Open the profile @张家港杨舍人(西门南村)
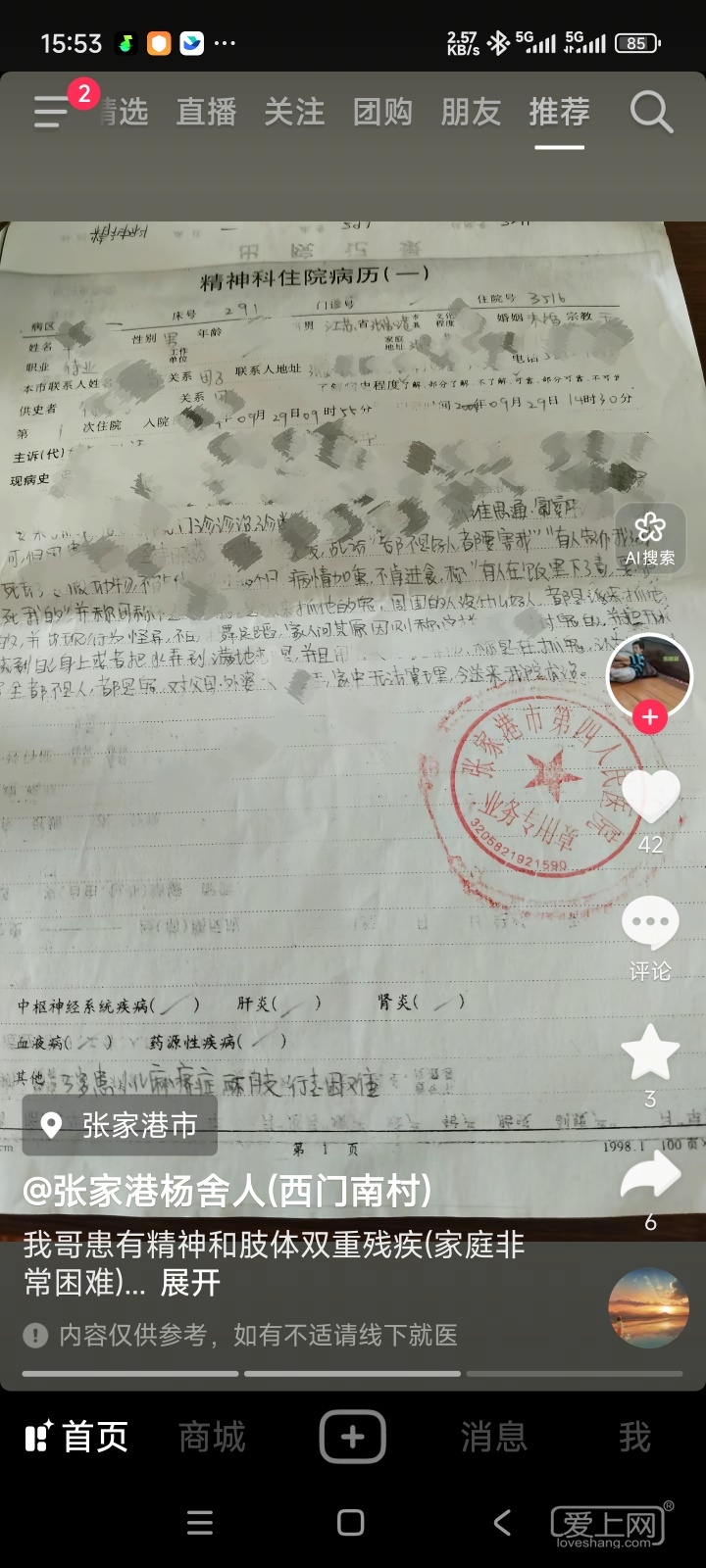 coord(227,1191)
